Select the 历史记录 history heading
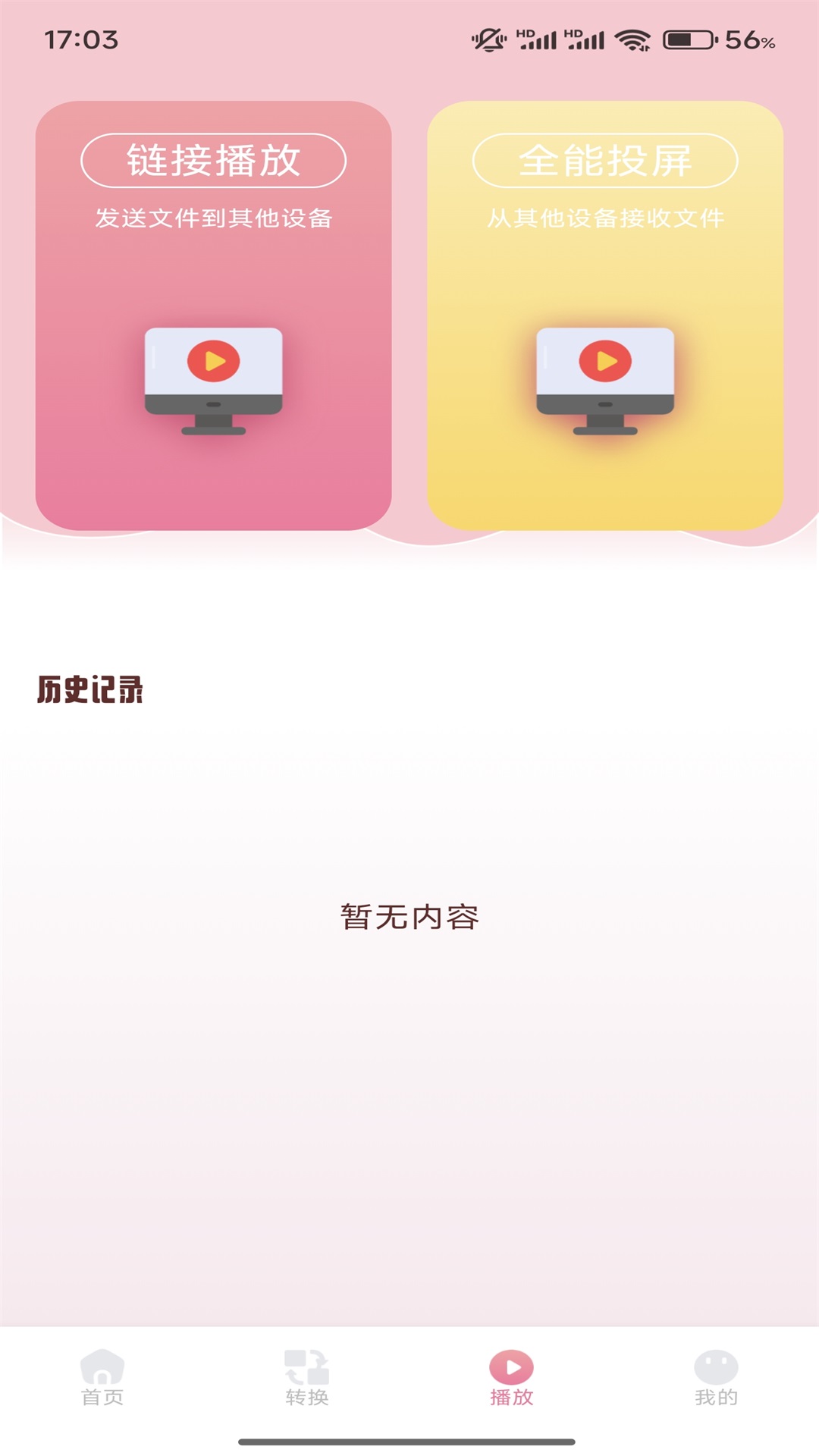 91,689
